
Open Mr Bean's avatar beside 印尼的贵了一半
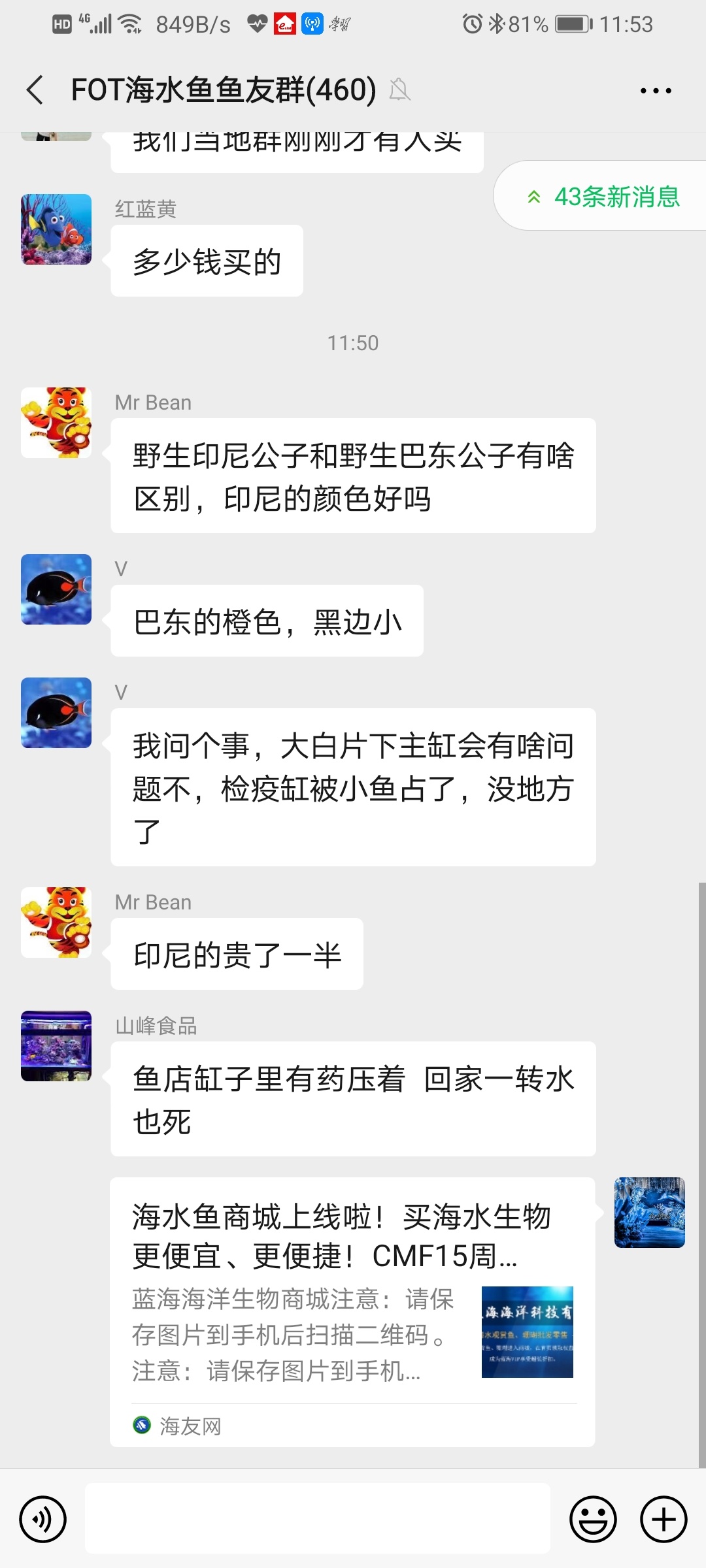pos(56,923)
